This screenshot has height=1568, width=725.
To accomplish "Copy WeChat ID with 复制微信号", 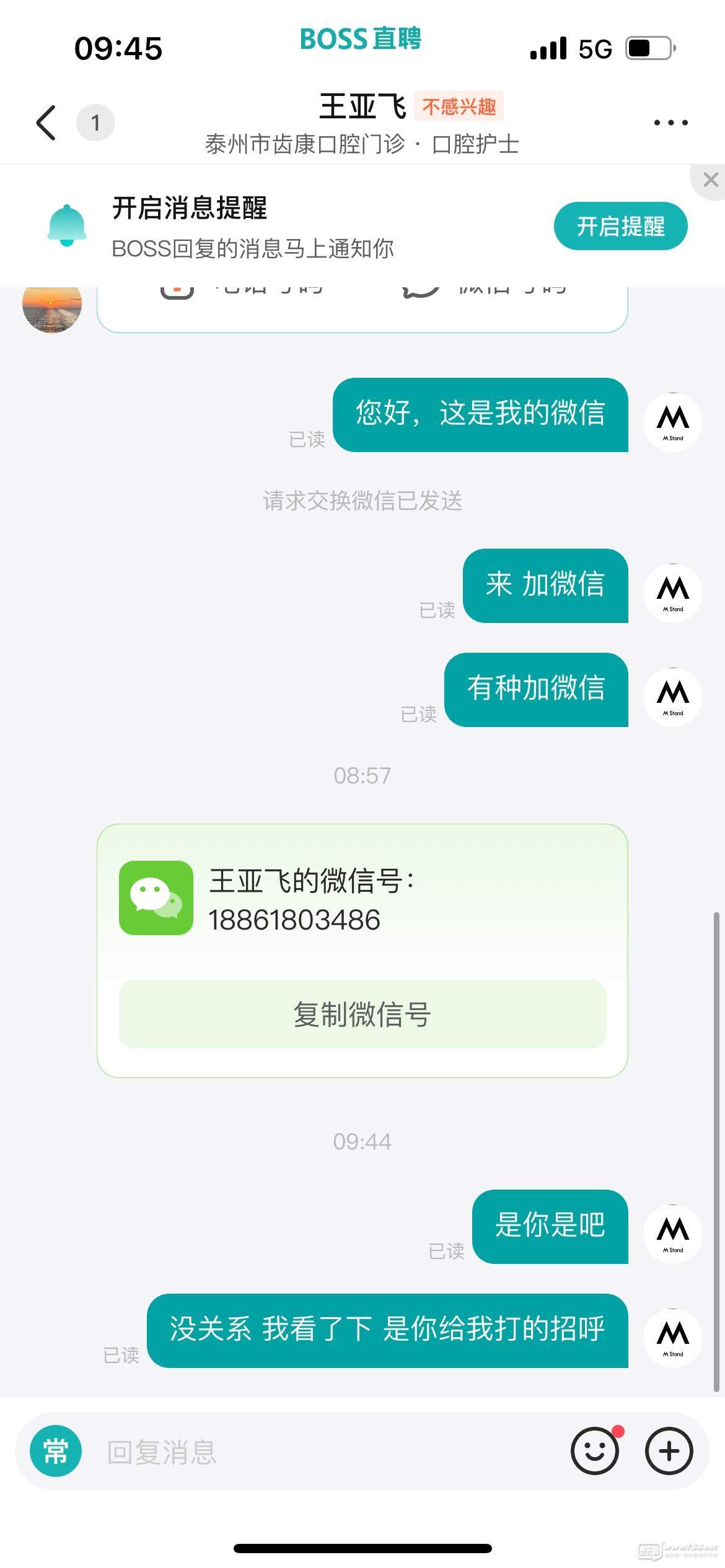I will [362, 1014].
